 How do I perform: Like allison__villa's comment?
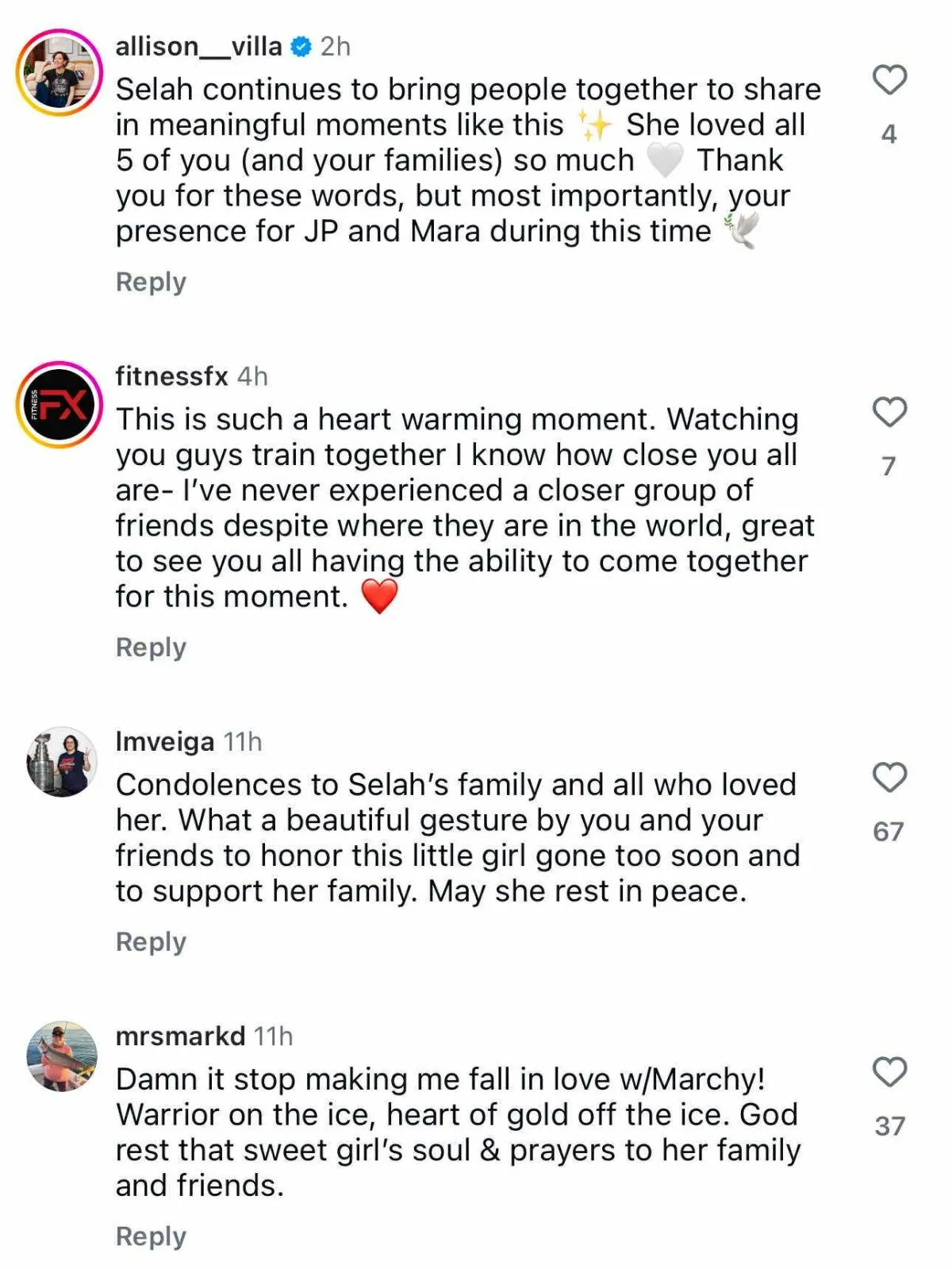click(889, 80)
